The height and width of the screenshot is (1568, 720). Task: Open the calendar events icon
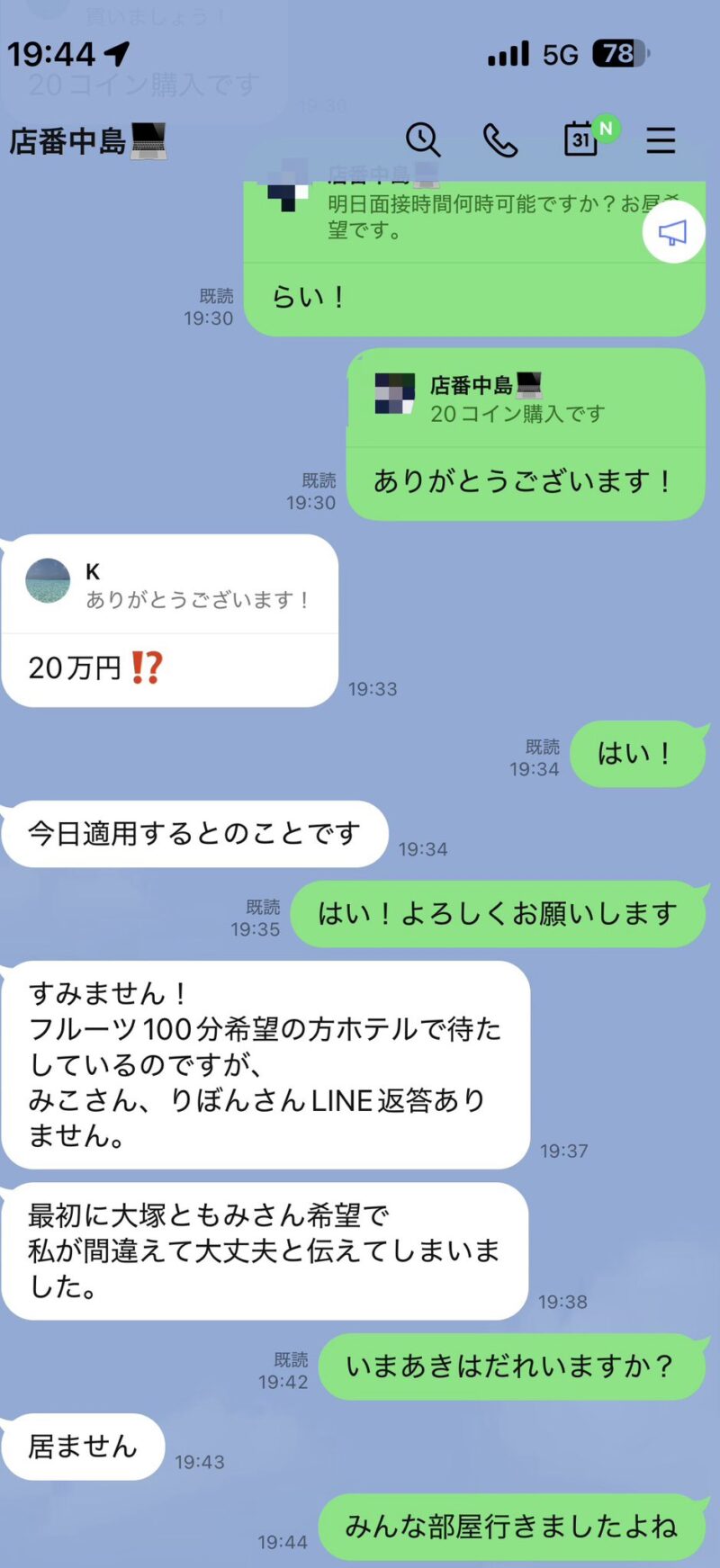pos(582,139)
